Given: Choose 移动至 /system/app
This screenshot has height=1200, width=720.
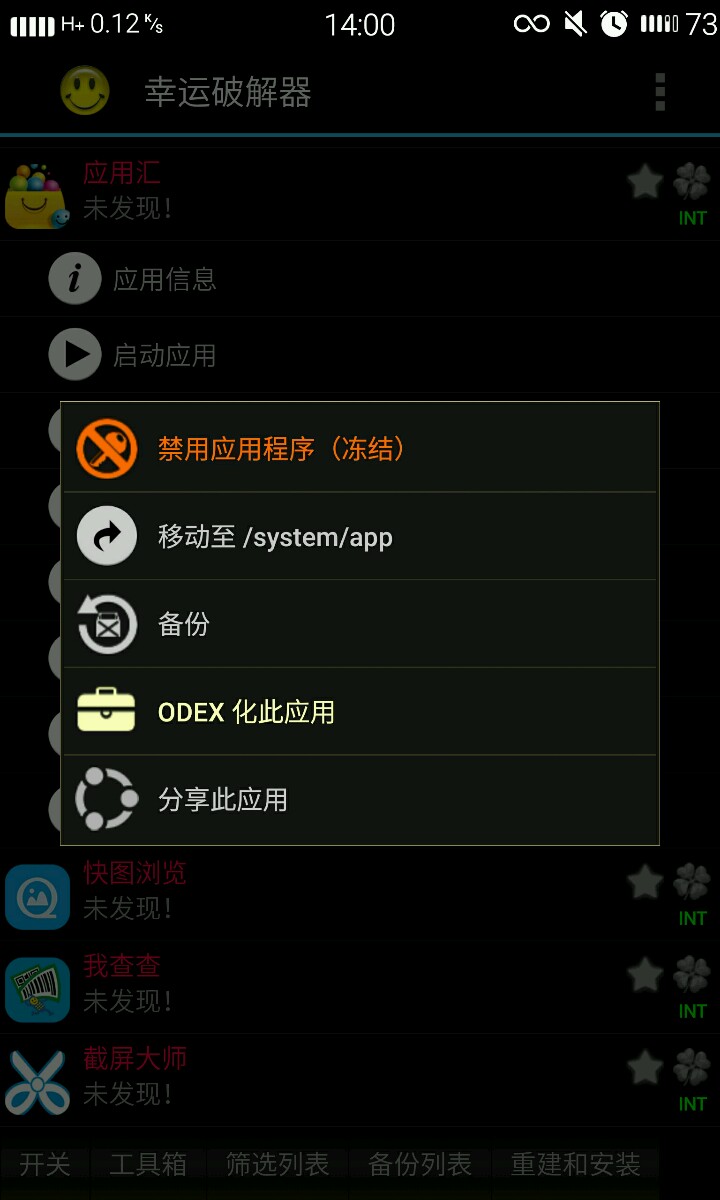Looking at the screenshot, I should (360, 537).
